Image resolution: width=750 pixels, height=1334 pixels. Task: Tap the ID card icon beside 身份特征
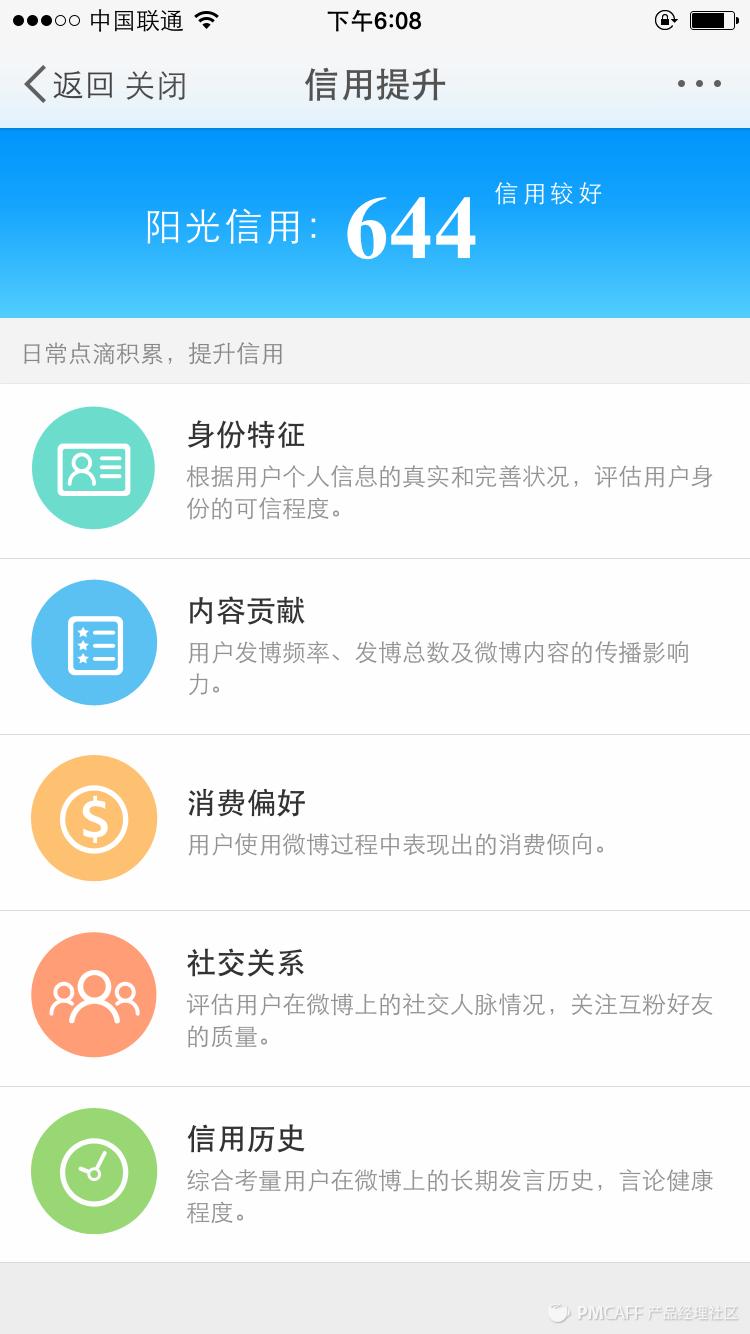pos(93,467)
